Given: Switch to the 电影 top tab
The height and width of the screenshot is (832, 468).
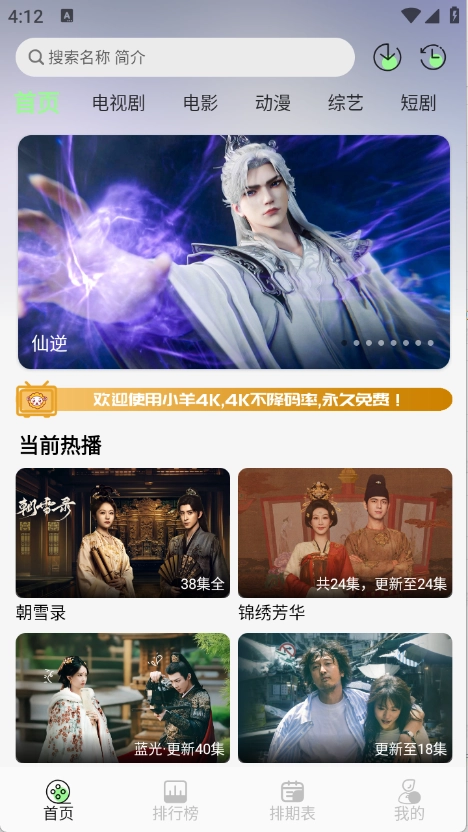Looking at the screenshot, I should [201, 103].
